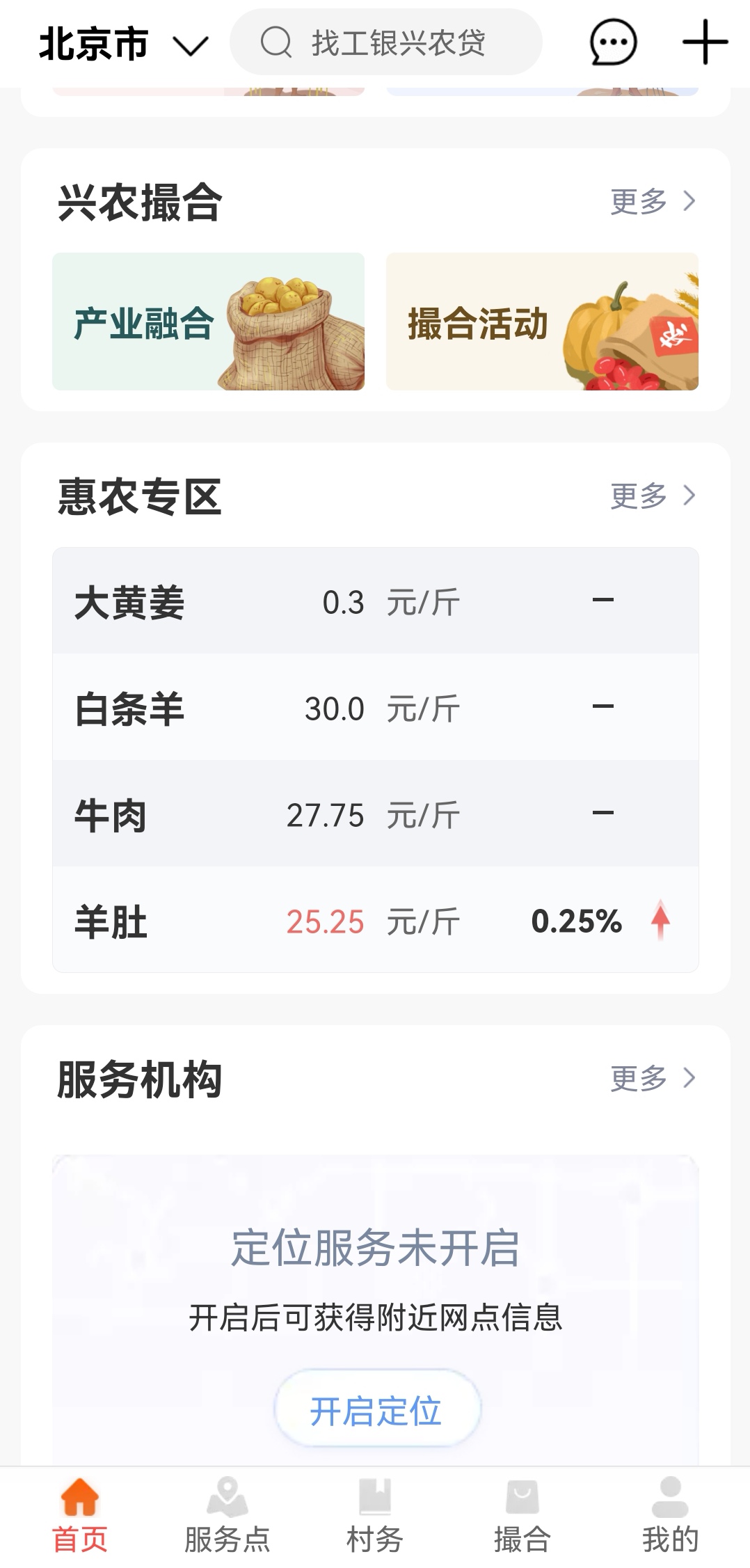750x1568 pixels.
Task: Expand 更多 in the 惠农专区 section
Action: click(x=651, y=496)
